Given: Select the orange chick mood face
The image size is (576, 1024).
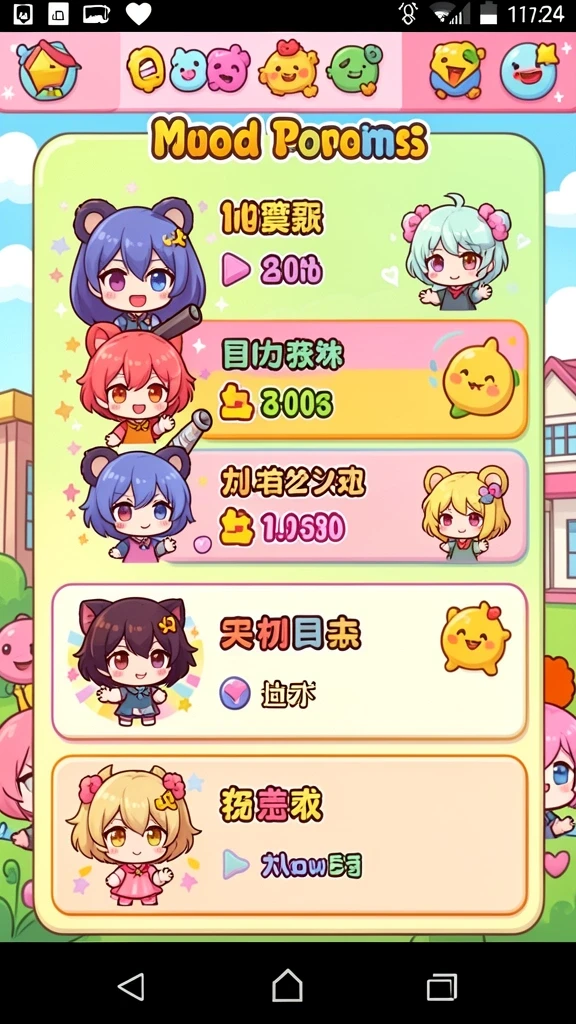Looking at the screenshot, I should tap(287, 69).
